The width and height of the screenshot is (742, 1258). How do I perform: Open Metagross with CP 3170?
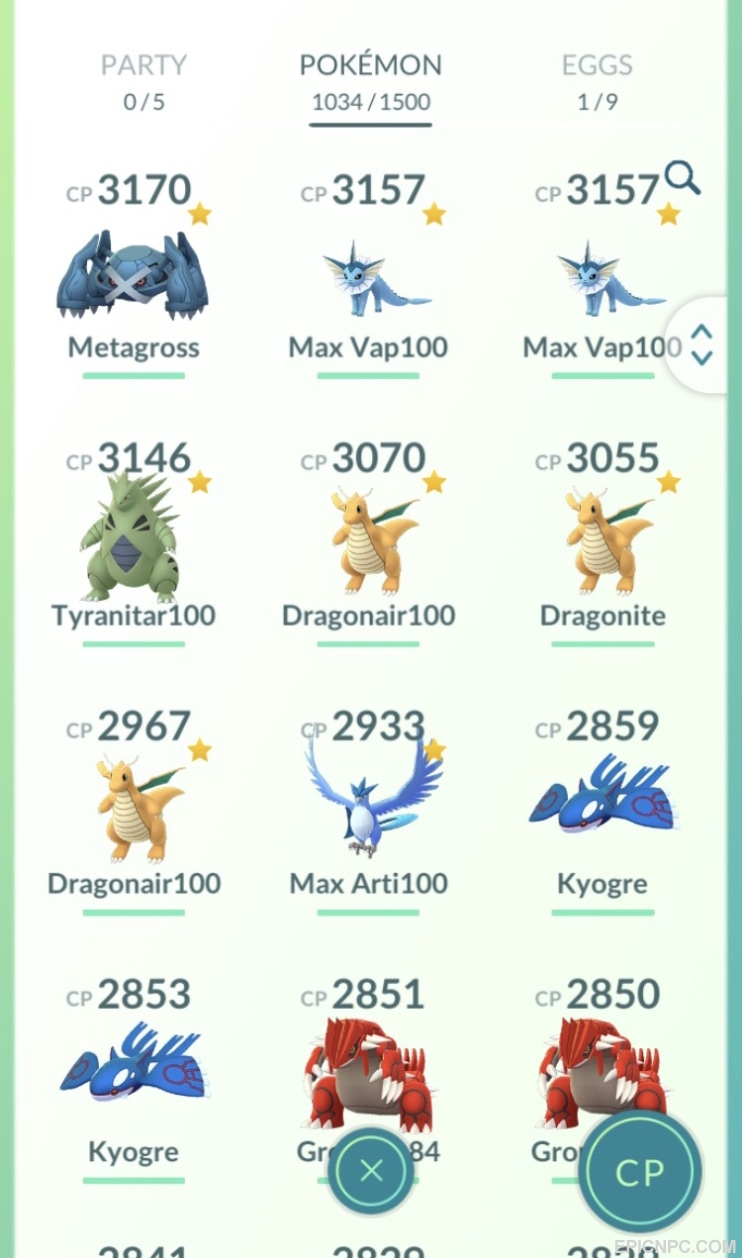134,275
